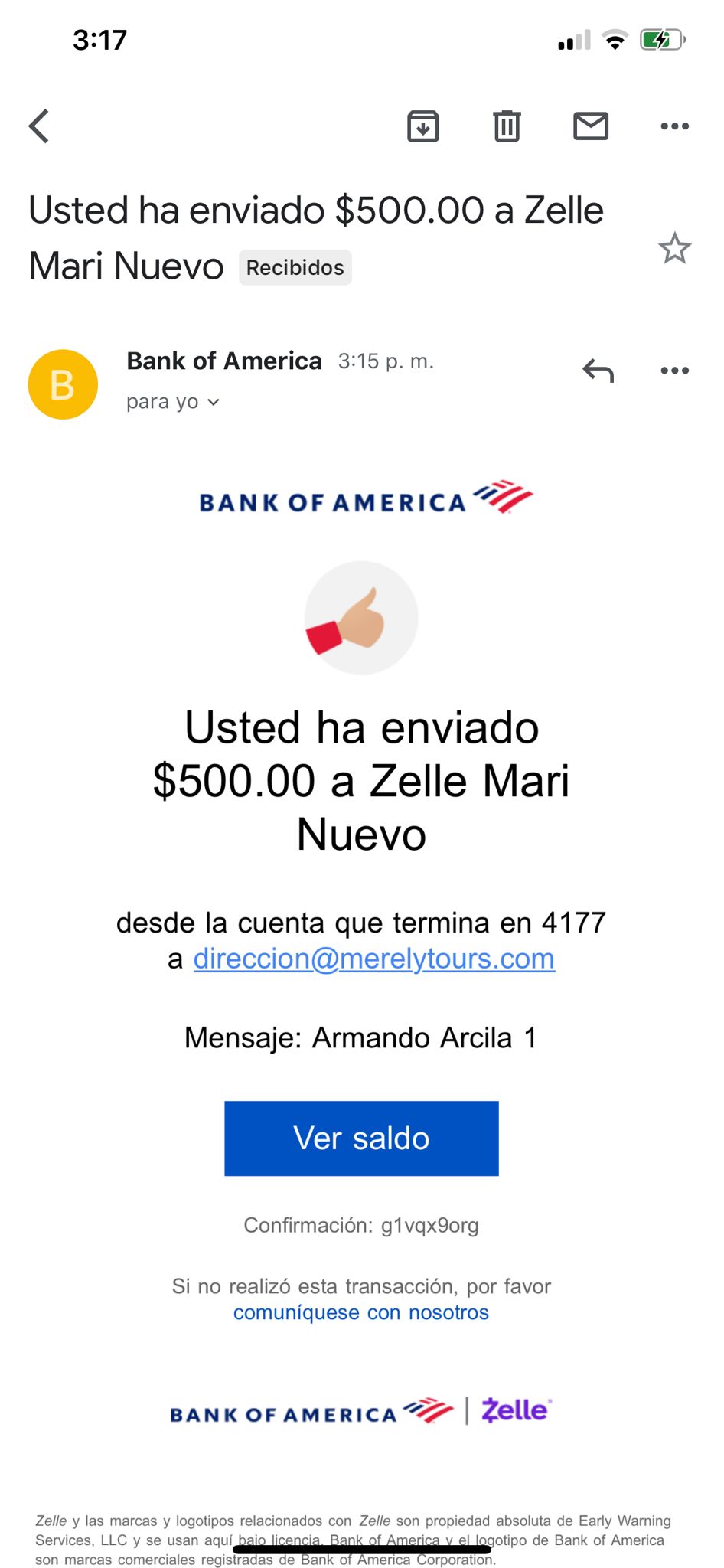
Task: Reply to Bank of America
Action: point(598,371)
